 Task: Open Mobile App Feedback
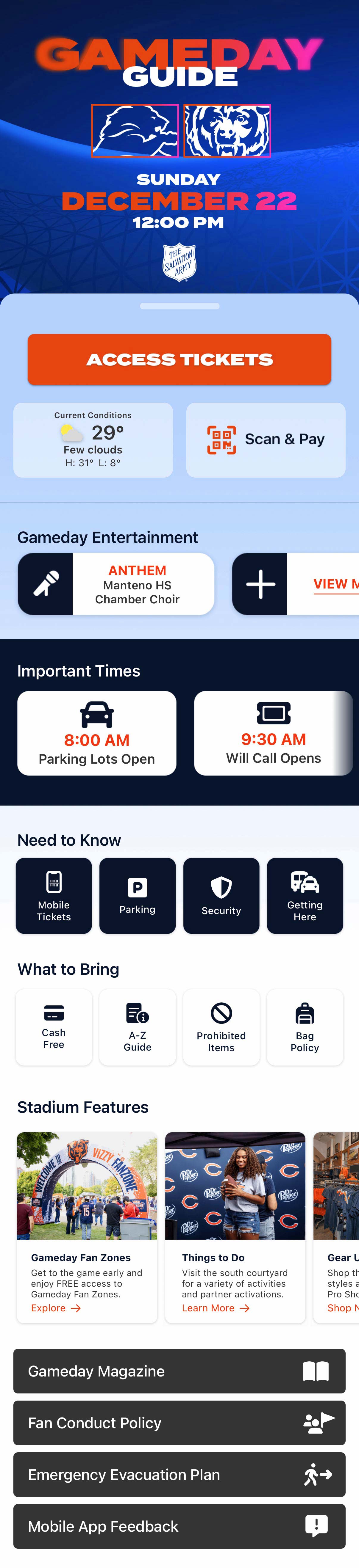[179, 1527]
